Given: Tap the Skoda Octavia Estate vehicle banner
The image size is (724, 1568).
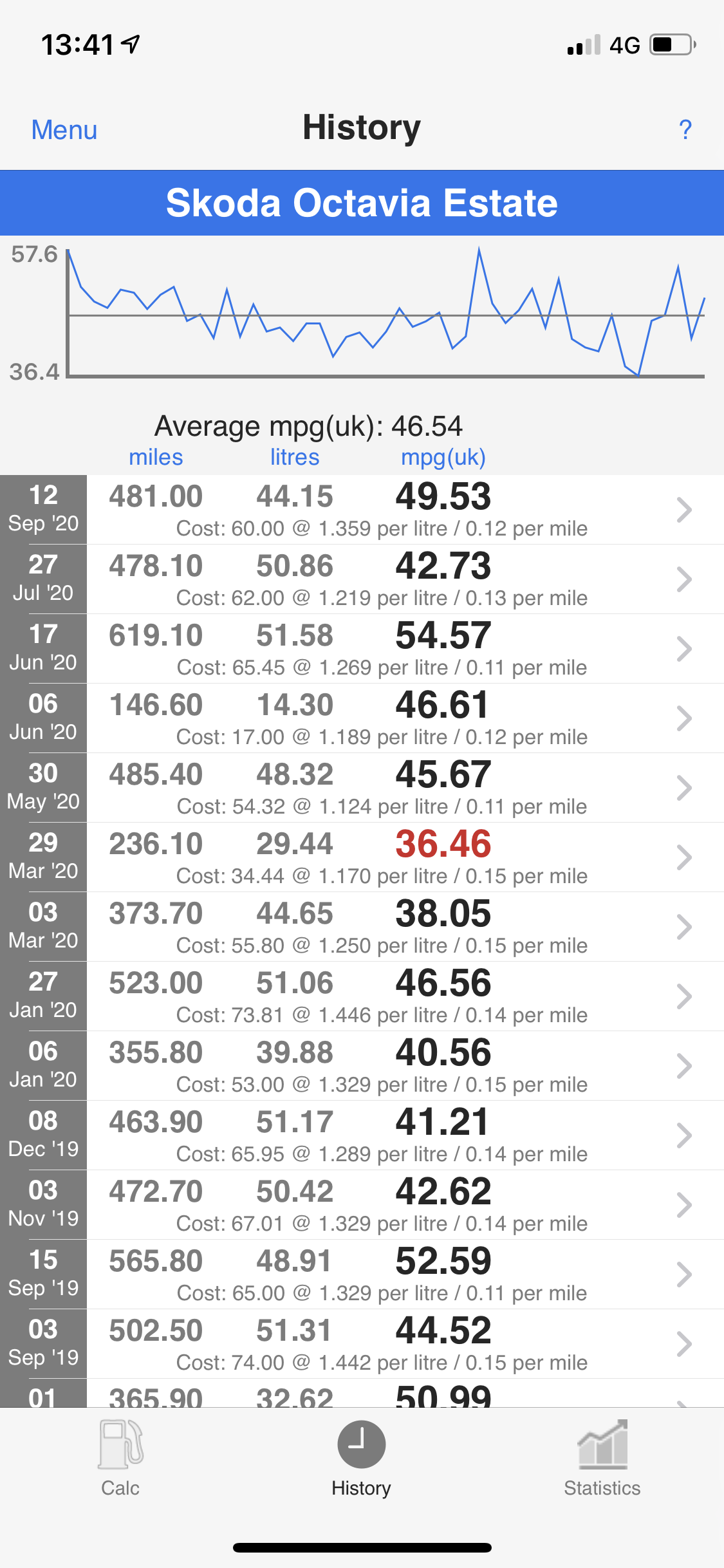Looking at the screenshot, I should tap(362, 203).
